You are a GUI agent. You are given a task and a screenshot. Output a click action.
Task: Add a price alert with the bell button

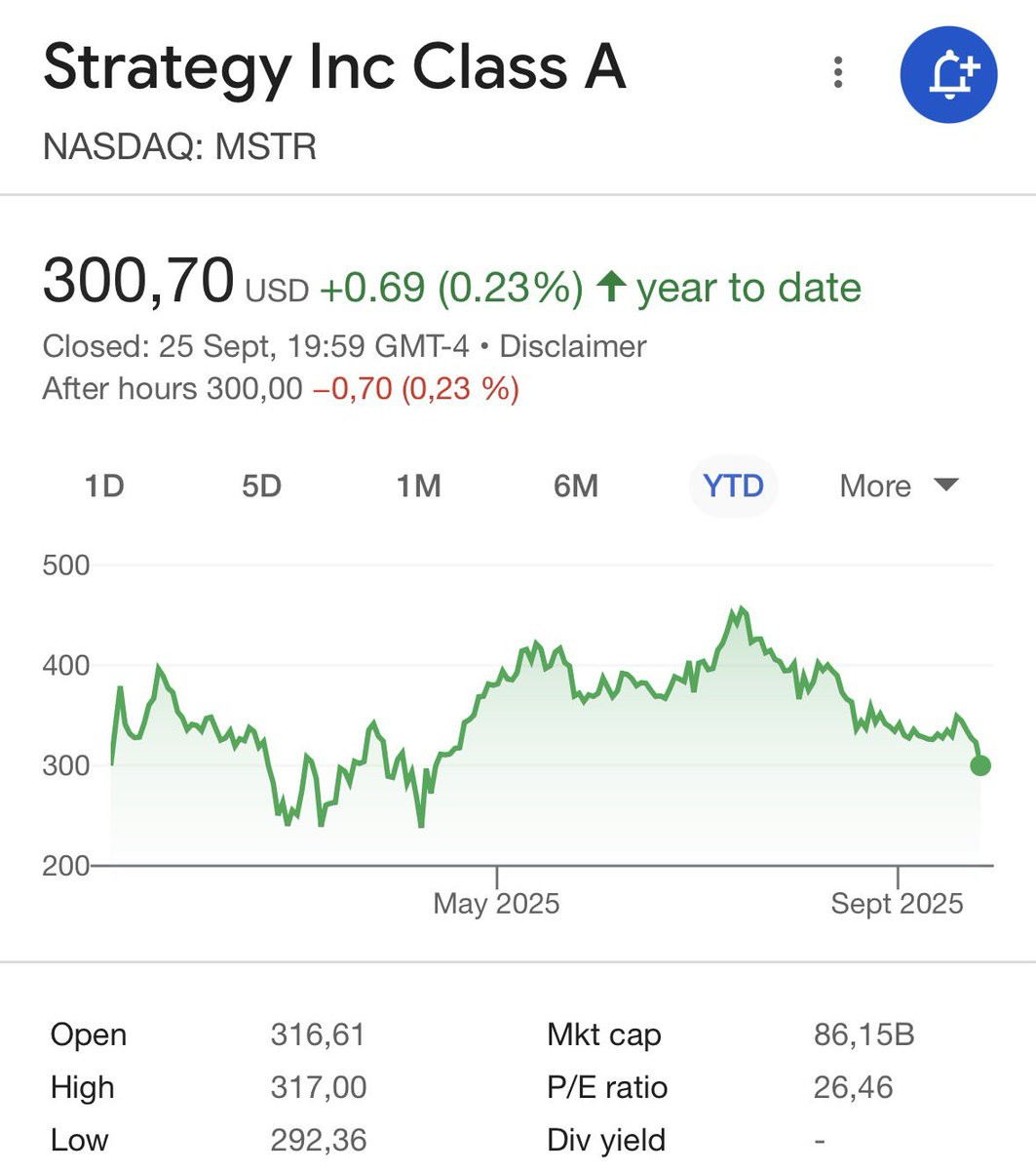tap(948, 73)
